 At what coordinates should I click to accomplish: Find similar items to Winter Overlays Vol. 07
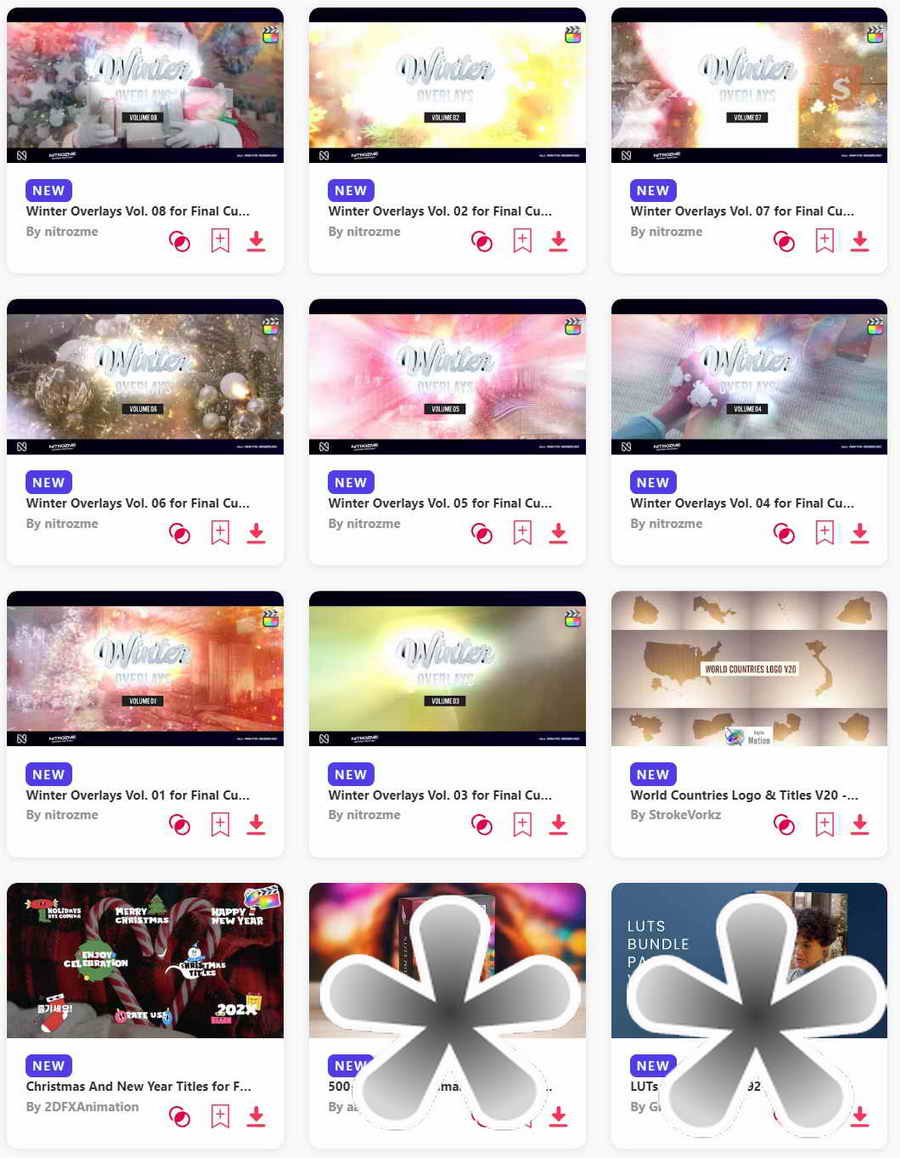point(784,241)
